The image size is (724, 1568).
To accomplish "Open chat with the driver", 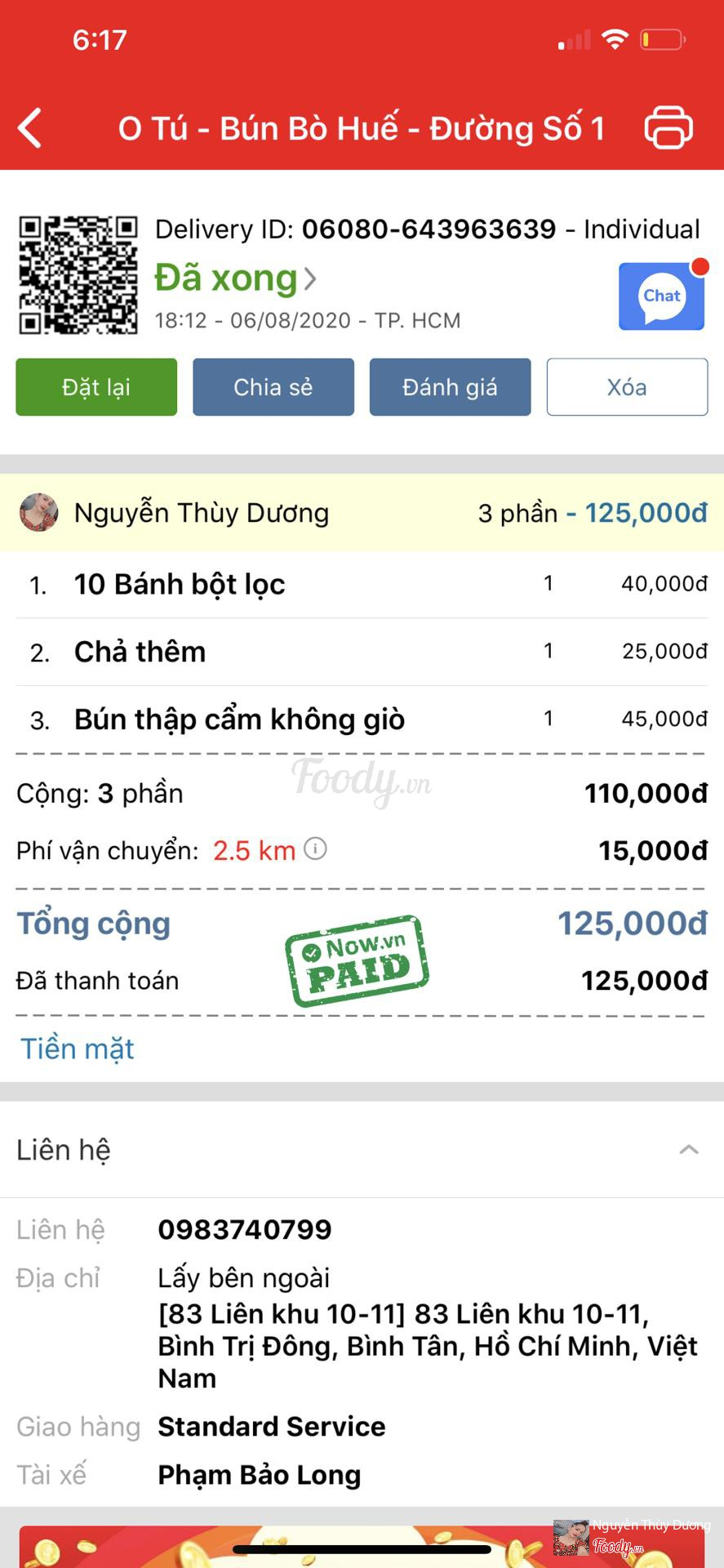I will click(x=661, y=296).
